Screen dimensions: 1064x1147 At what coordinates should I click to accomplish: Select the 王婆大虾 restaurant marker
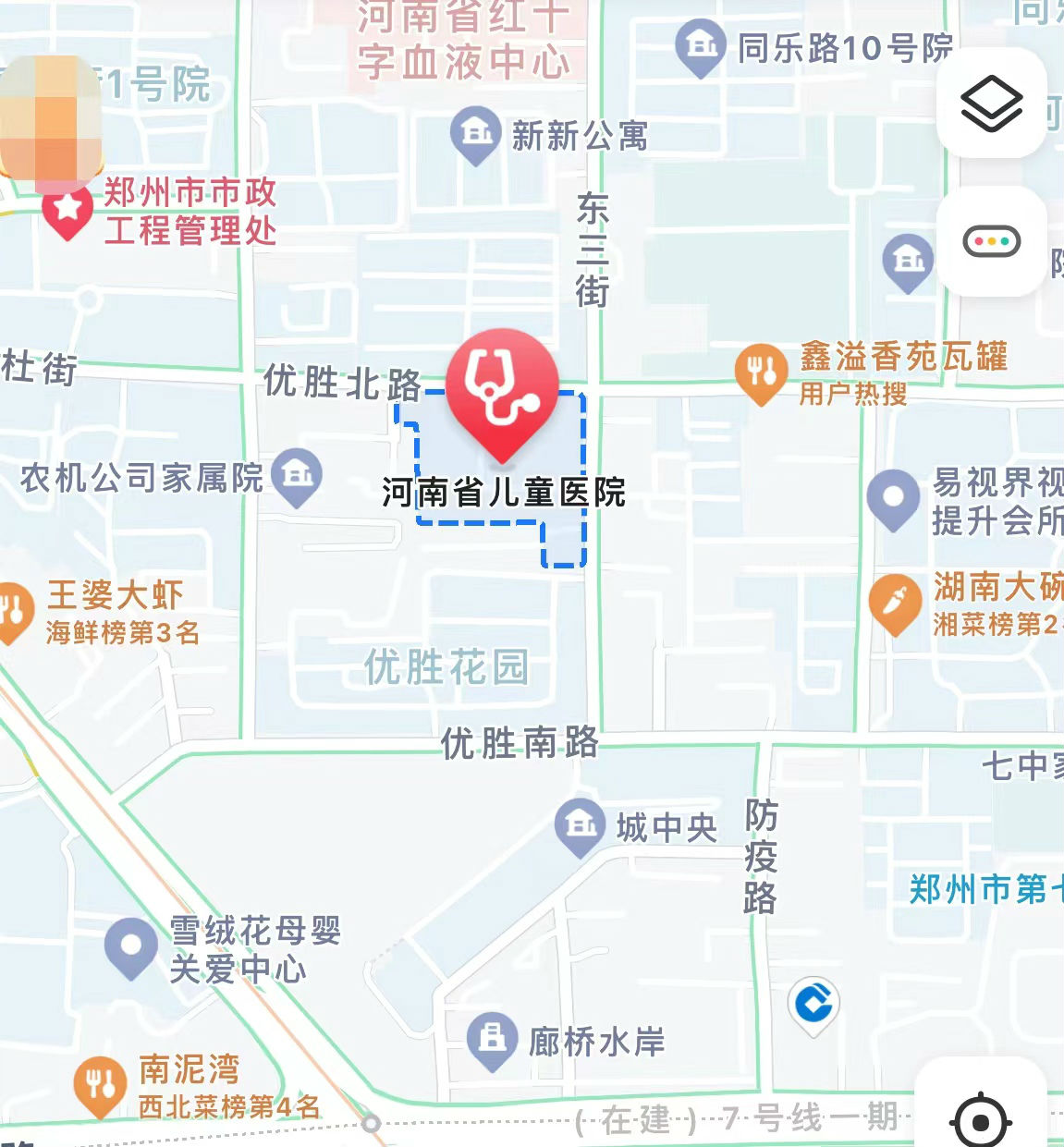(13, 612)
